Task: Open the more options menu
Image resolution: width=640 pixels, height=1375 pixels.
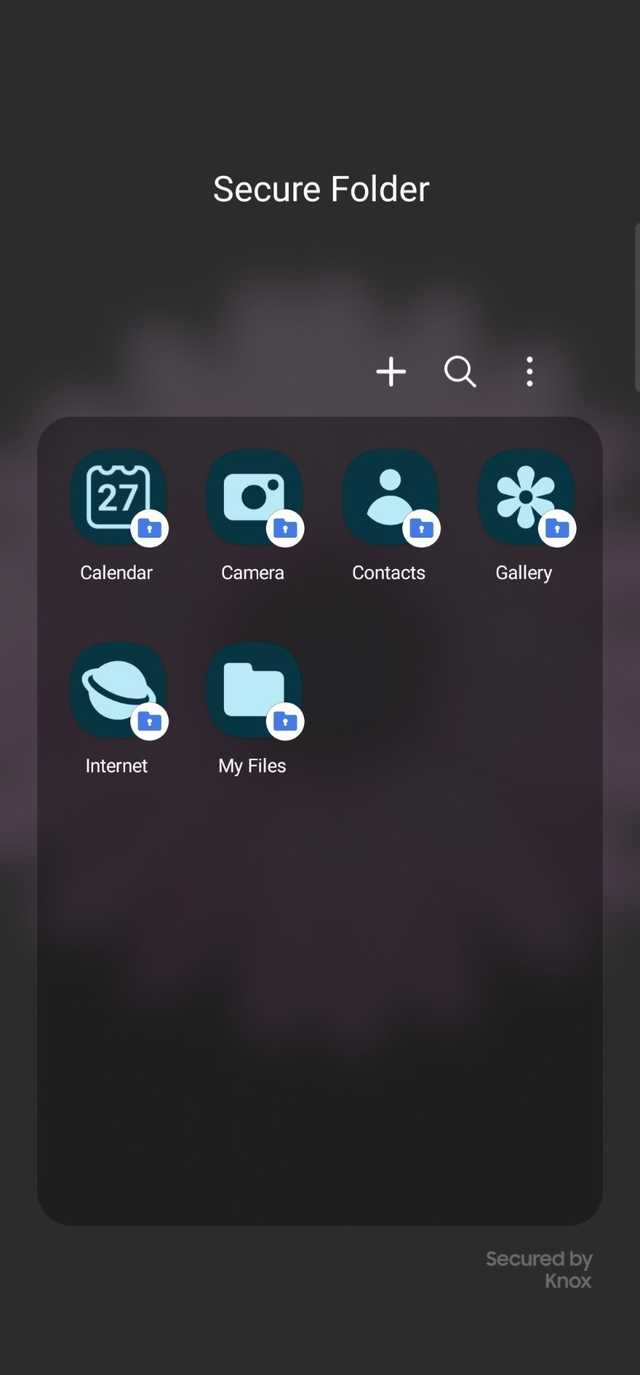Action: coord(529,372)
